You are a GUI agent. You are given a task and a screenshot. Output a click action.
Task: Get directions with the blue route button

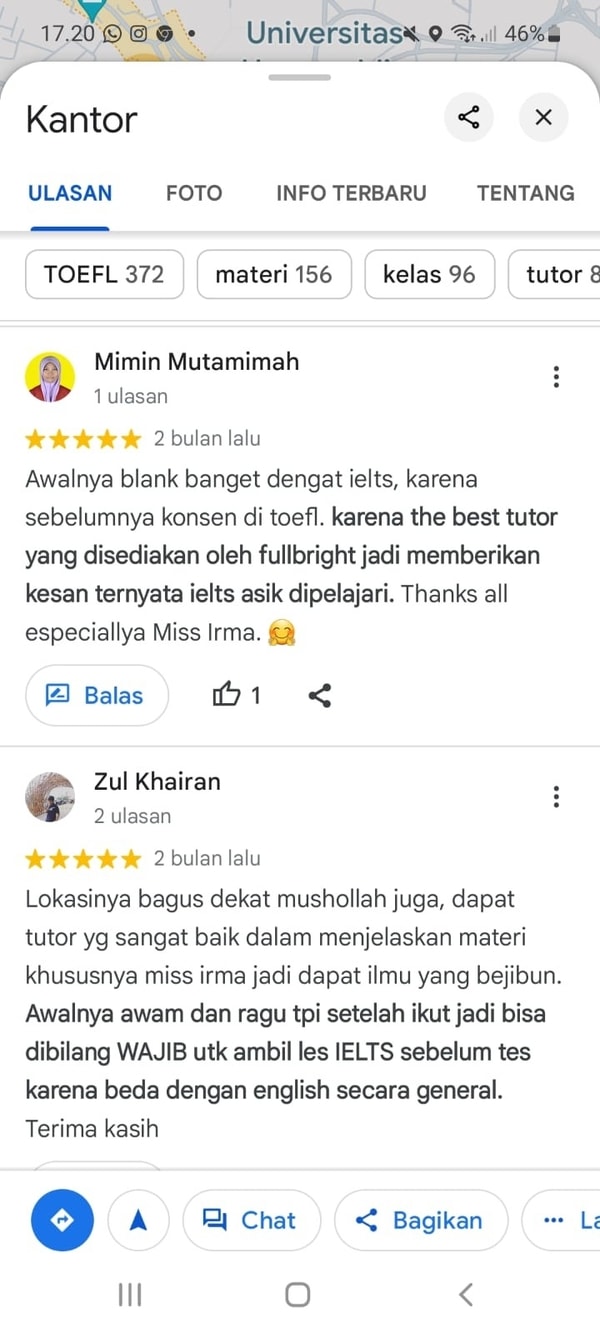click(62, 1220)
